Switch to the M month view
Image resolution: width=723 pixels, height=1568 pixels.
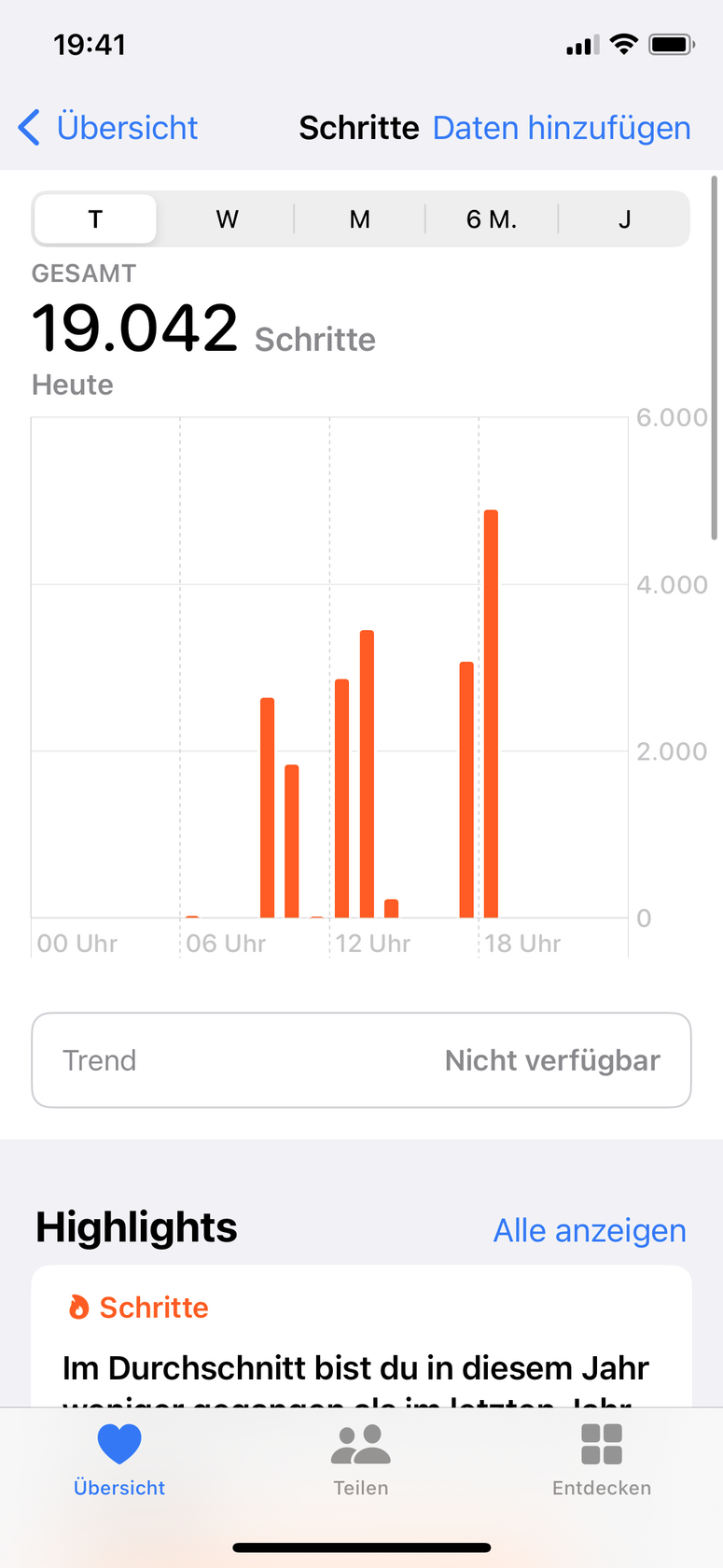click(359, 219)
